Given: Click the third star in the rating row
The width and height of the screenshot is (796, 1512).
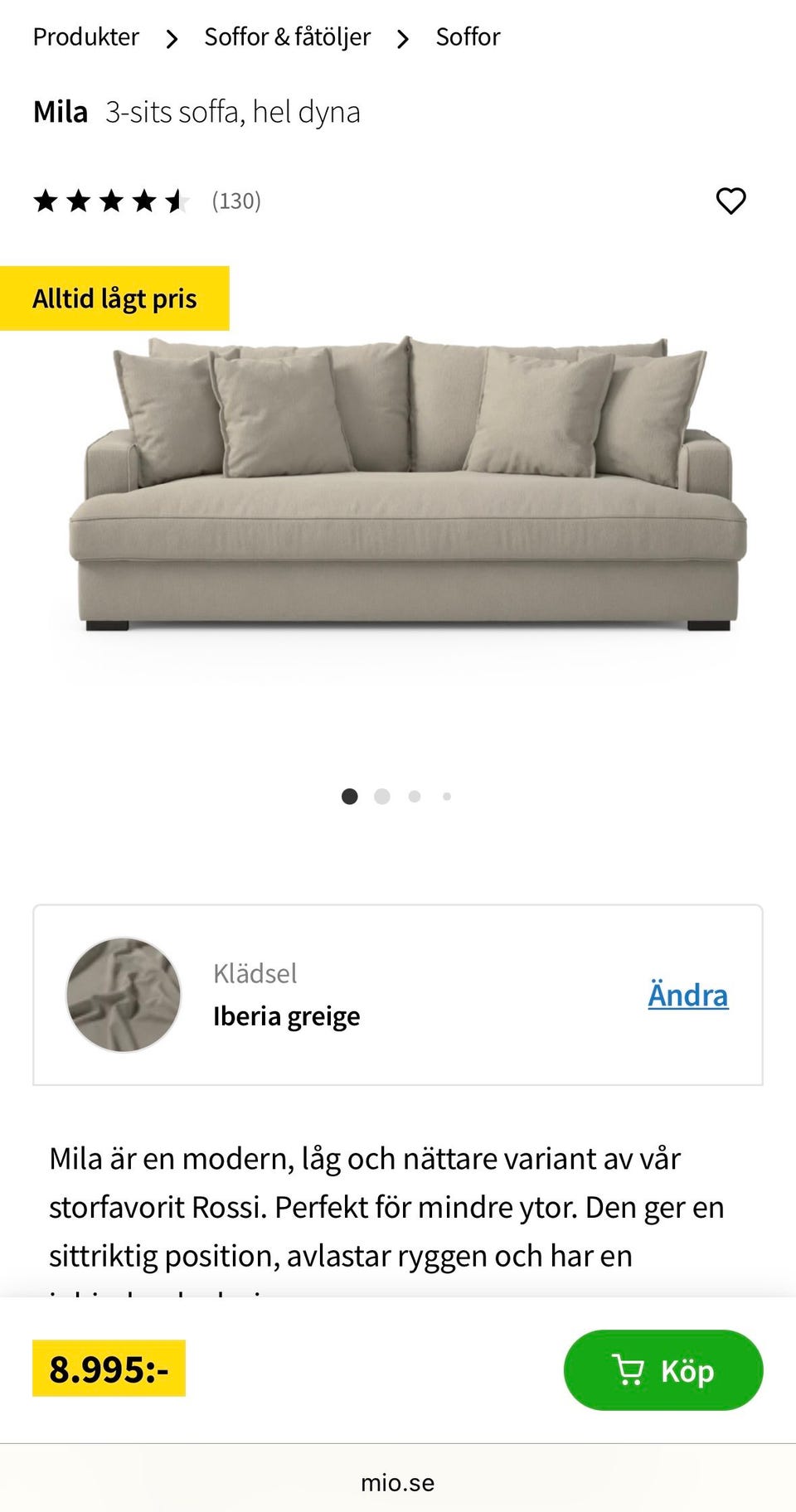Looking at the screenshot, I should coord(112,200).
